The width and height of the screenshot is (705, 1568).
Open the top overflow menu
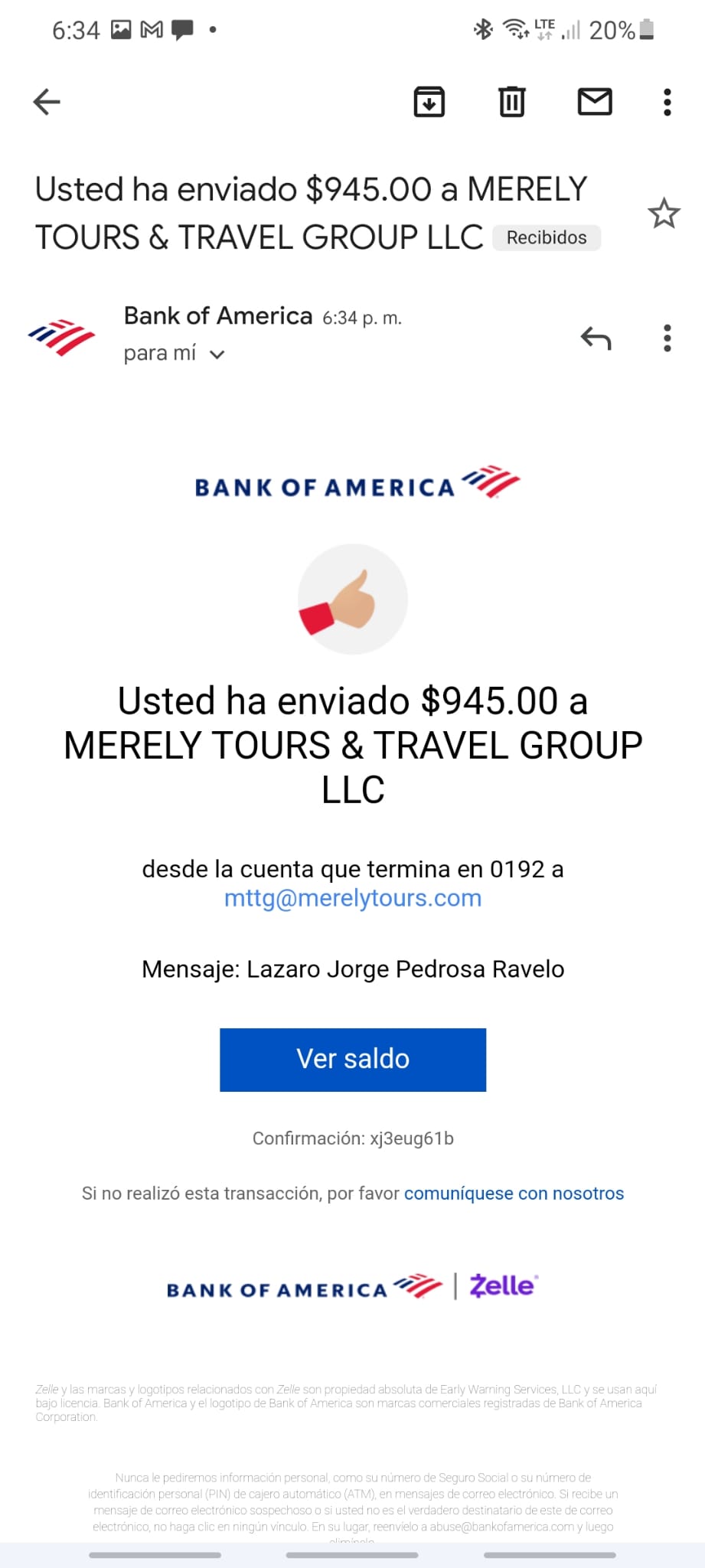(x=667, y=102)
